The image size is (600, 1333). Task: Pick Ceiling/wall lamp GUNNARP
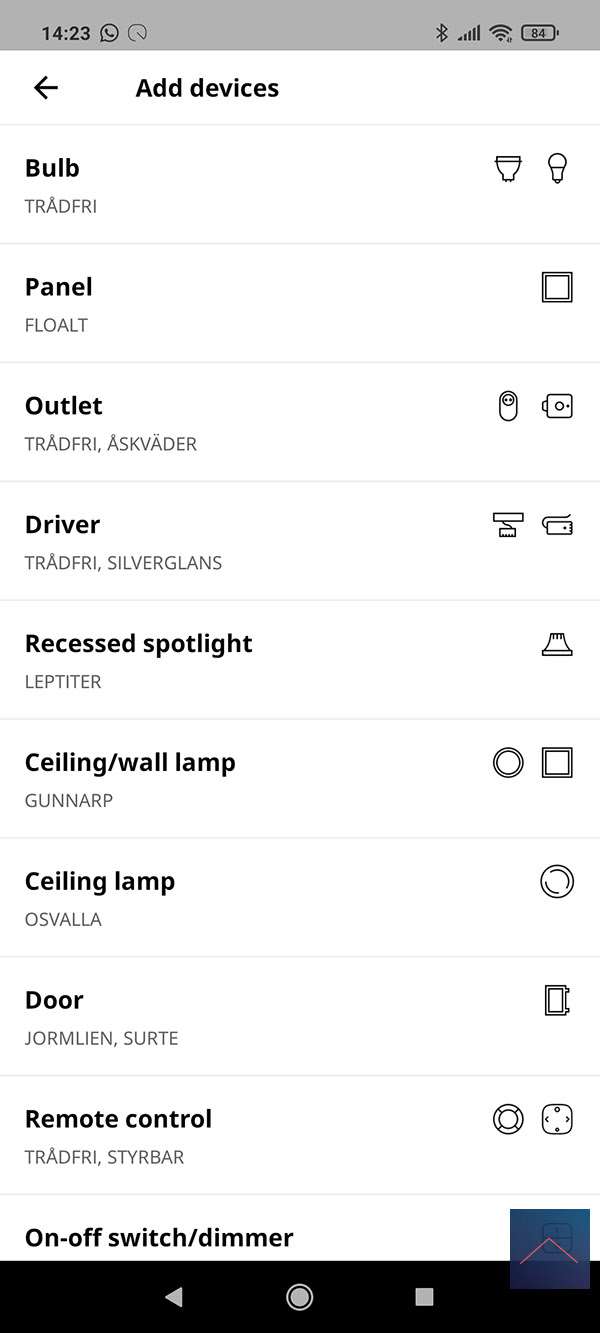299,780
